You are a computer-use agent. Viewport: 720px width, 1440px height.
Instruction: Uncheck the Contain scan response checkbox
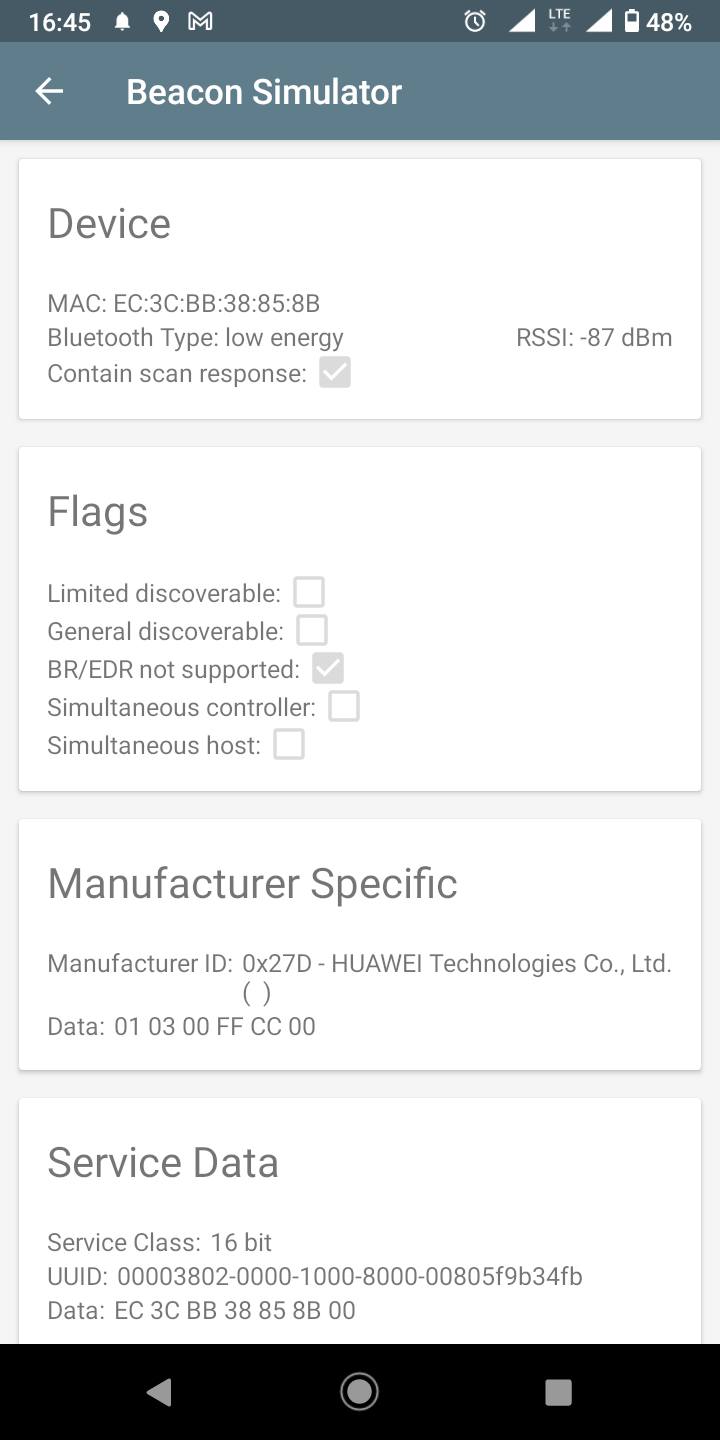point(335,371)
